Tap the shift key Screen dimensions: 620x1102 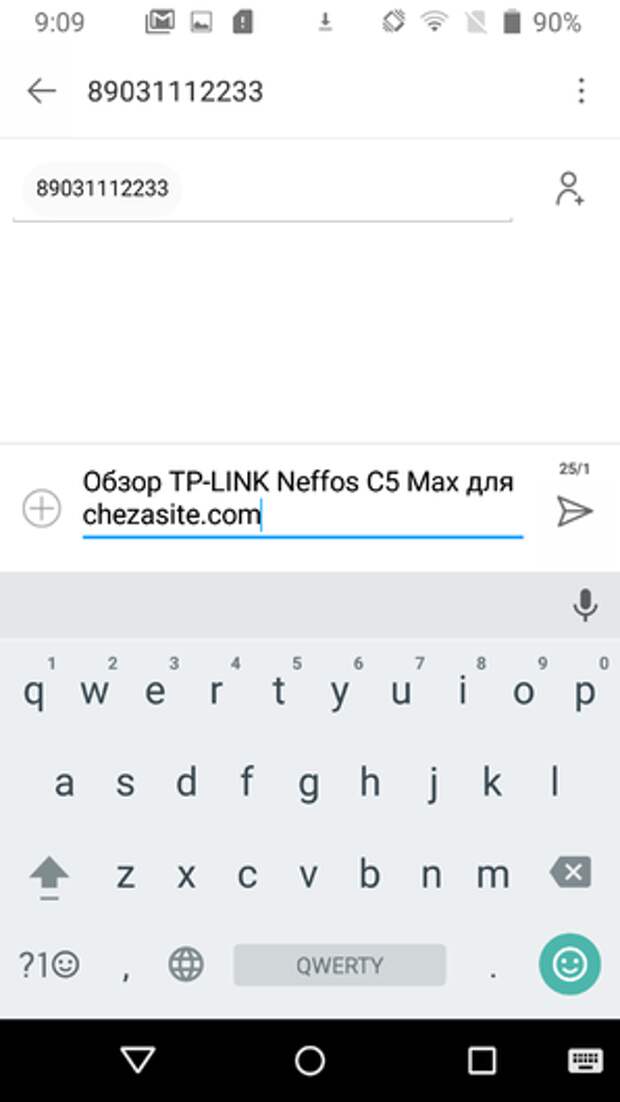48,875
